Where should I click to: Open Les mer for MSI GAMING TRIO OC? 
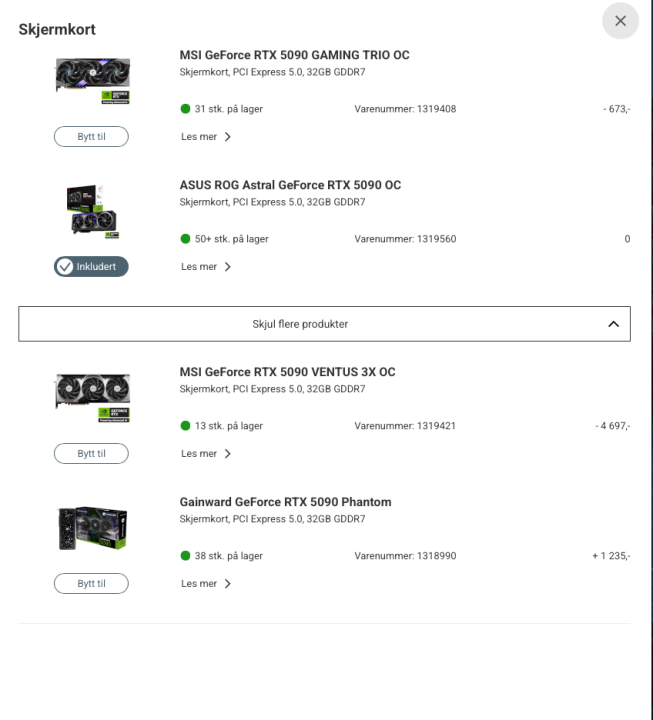pyautogui.click(x=206, y=137)
